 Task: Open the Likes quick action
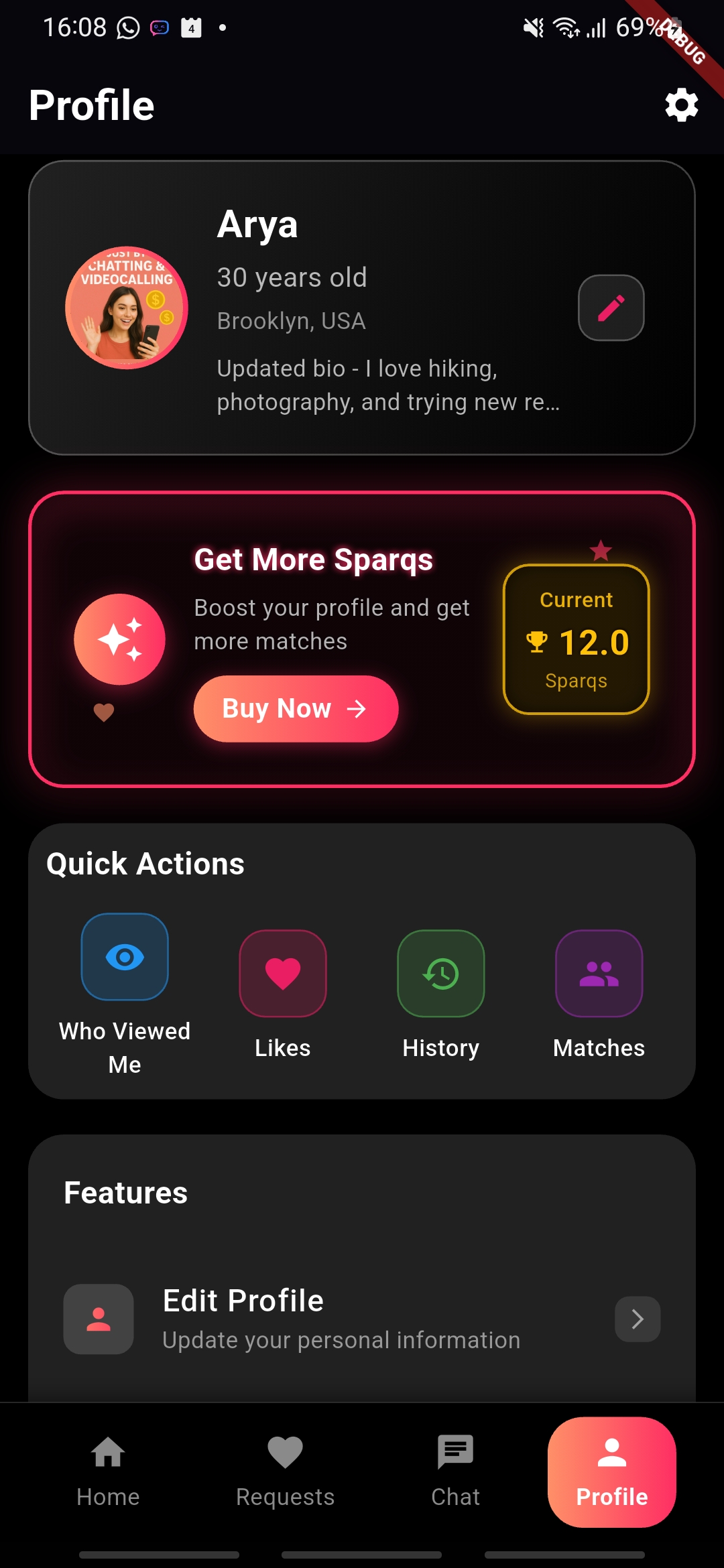pos(282,974)
